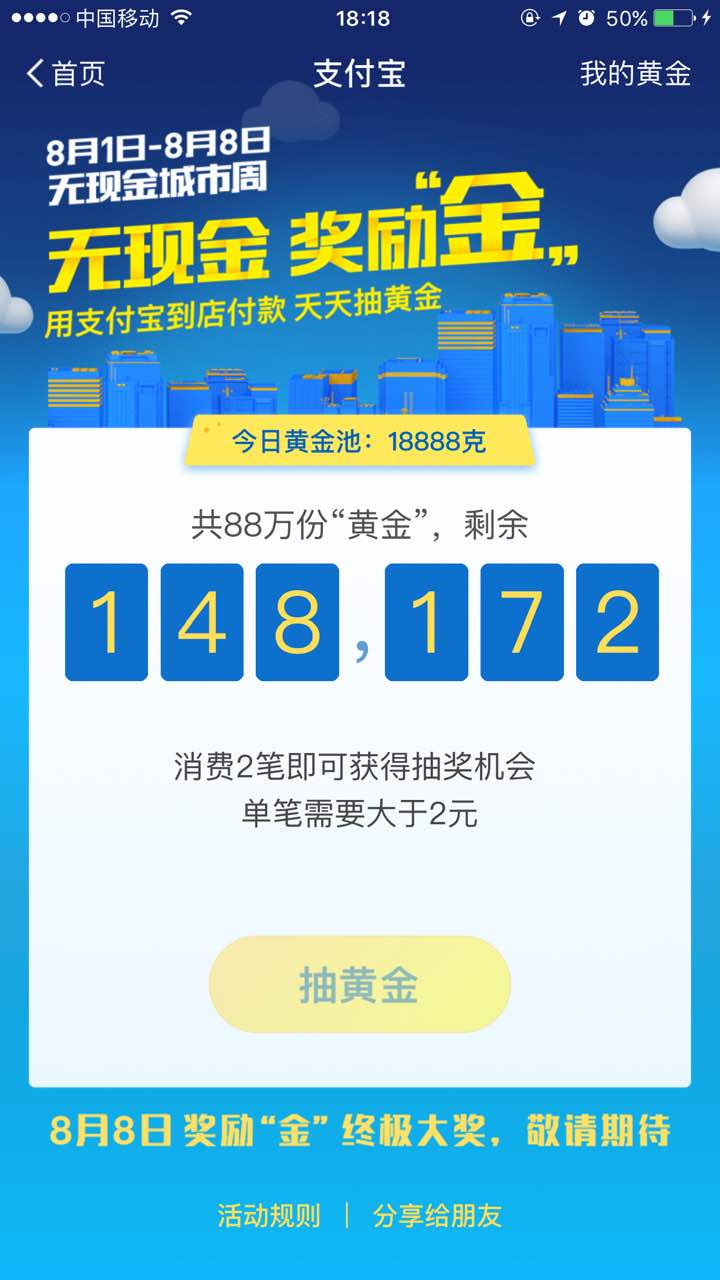Select 分享给朋友 to share
The image size is (720, 1280).
point(437,1216)
